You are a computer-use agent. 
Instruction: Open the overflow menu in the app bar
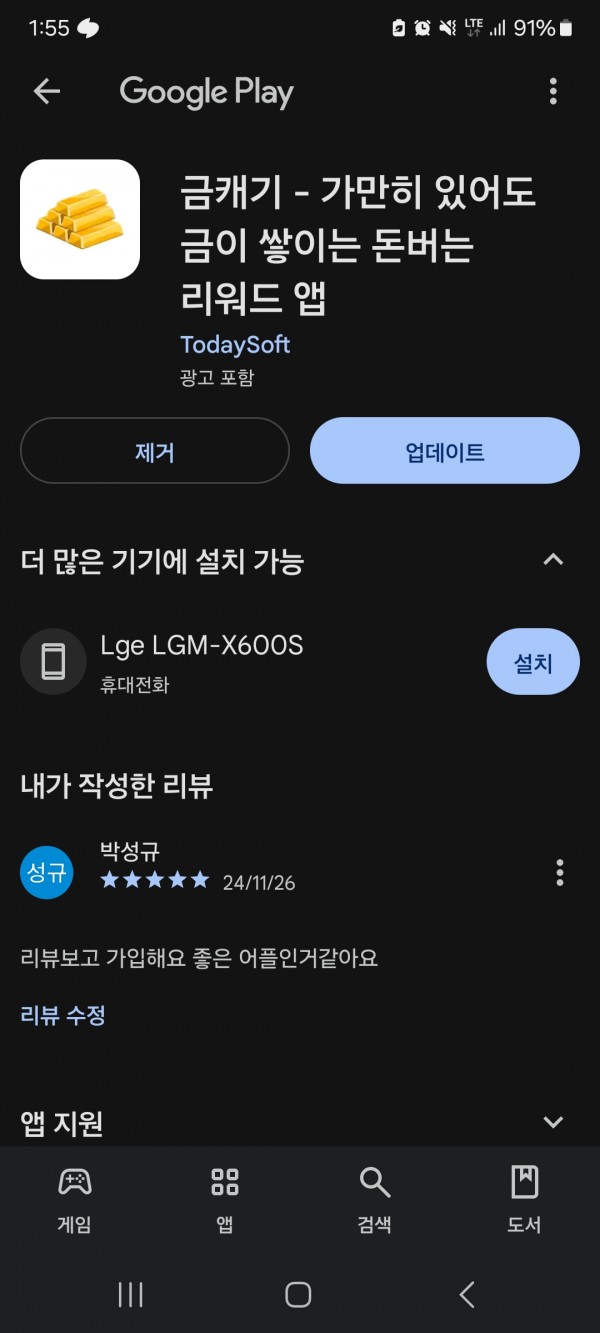coord(553,92)
